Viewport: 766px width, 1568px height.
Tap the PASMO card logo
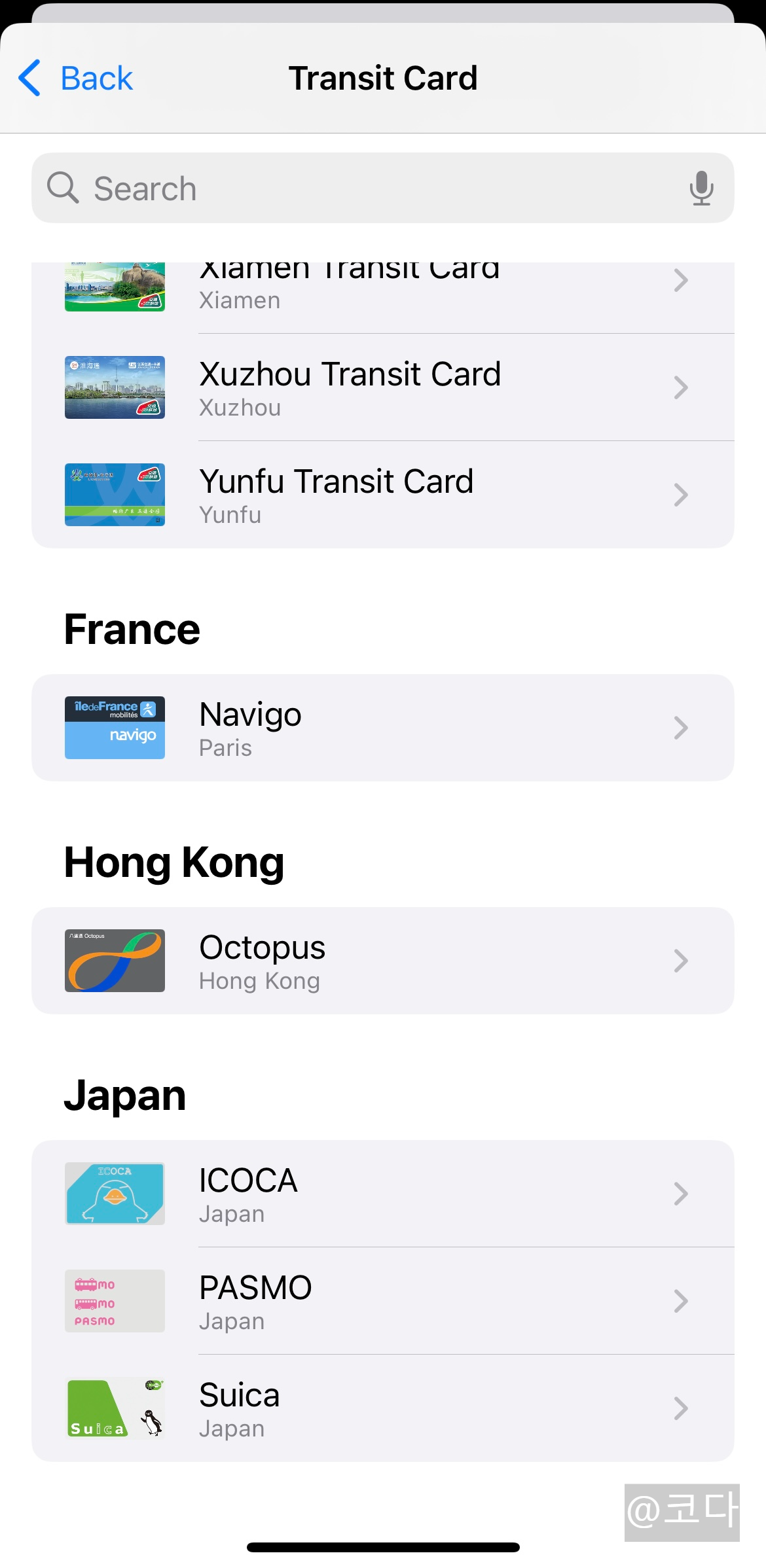pyautogui.click(x=114, y=1301)
